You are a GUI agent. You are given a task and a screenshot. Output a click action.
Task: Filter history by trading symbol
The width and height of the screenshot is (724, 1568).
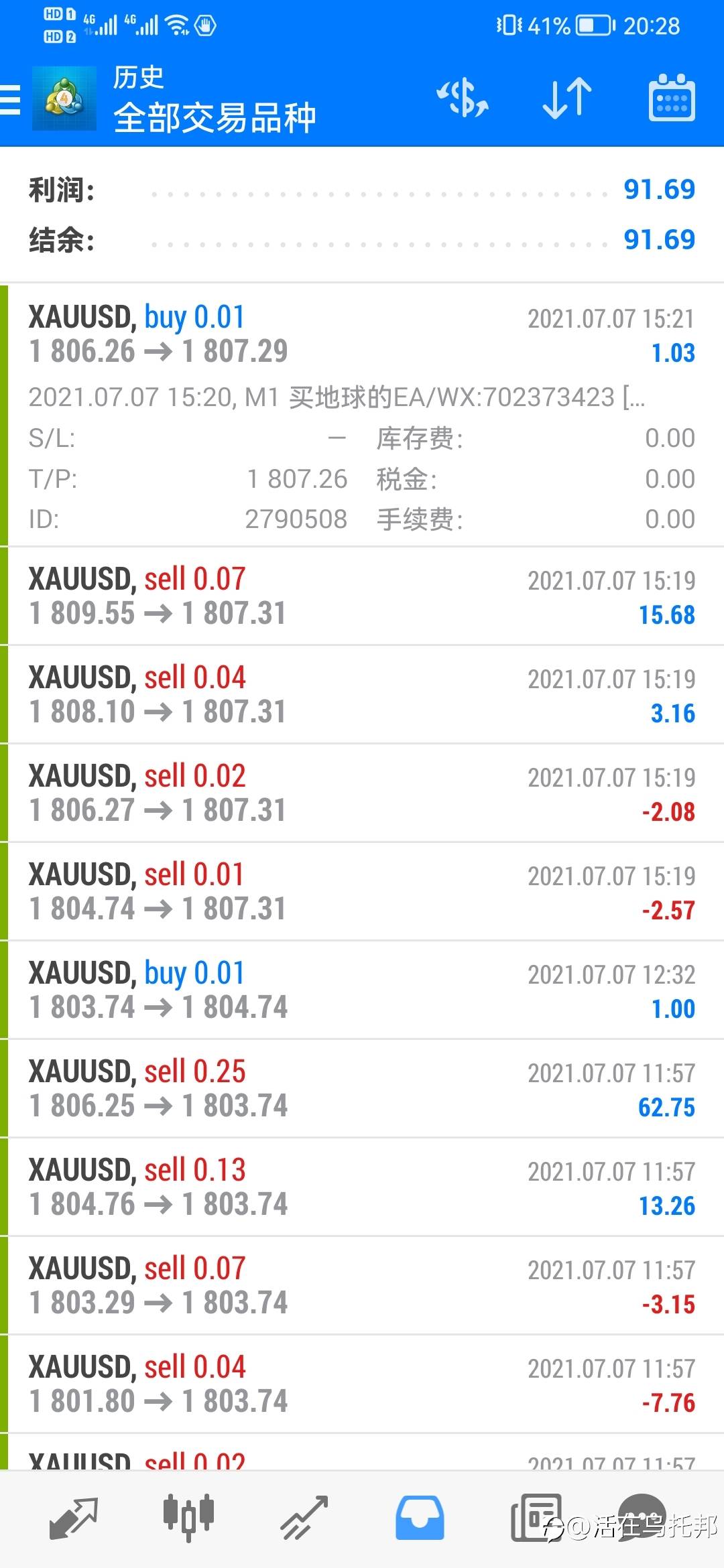coord(463,99)
